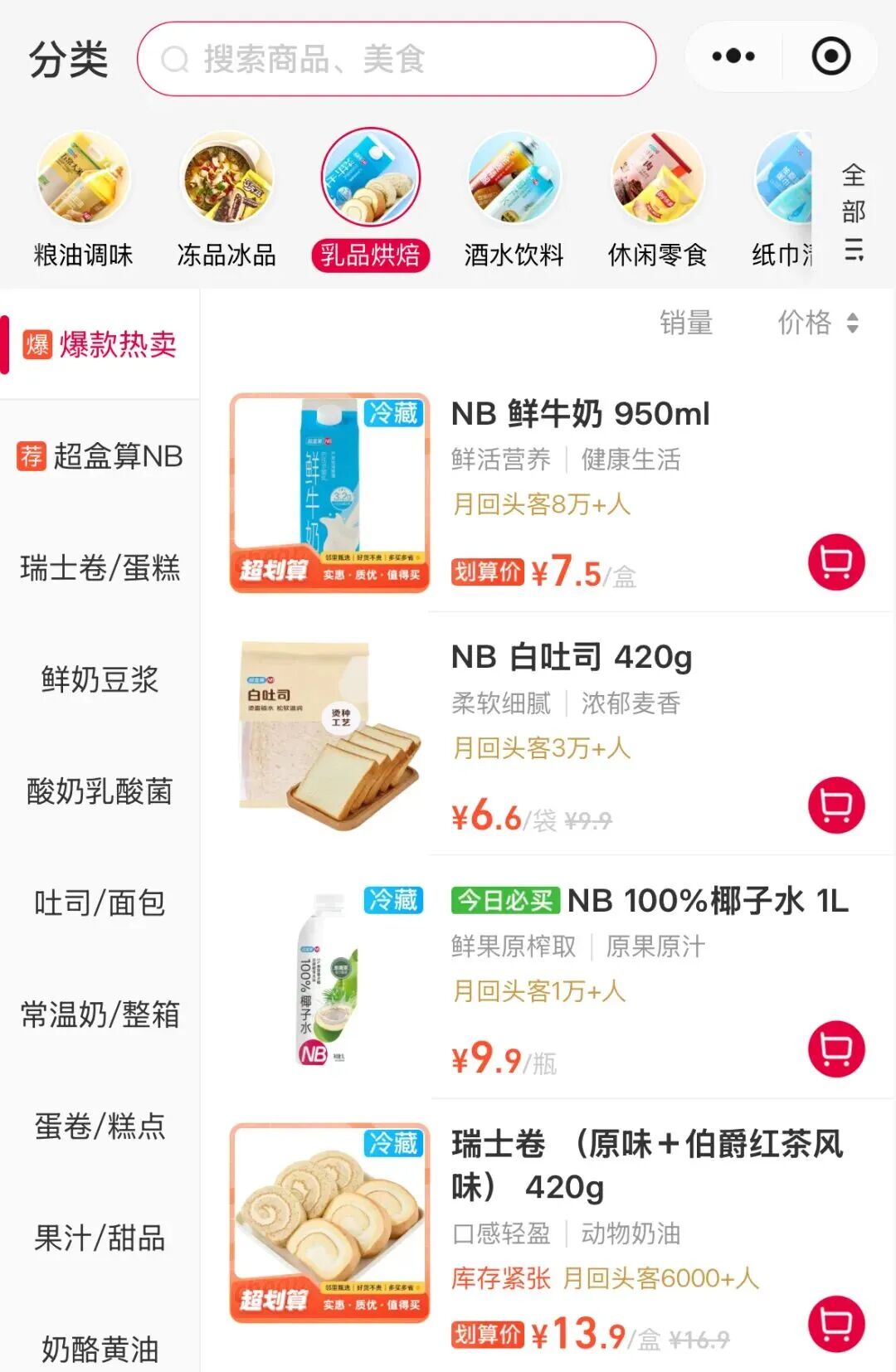
Task: Add NB 白吐司 420g to cart
Action: [x=836, y=805]
